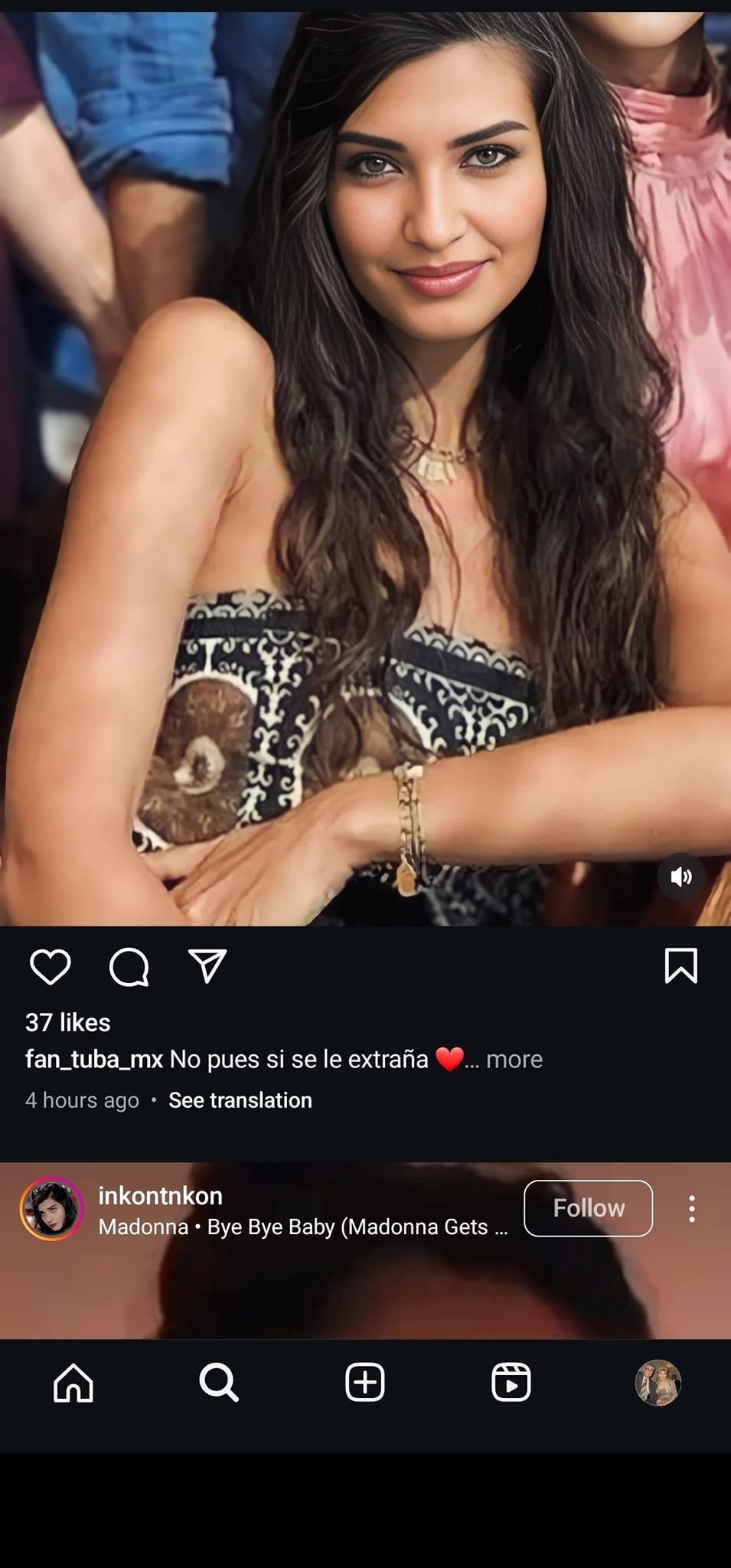Open overflow menu on inkontnkon post

click(691, 1208)
